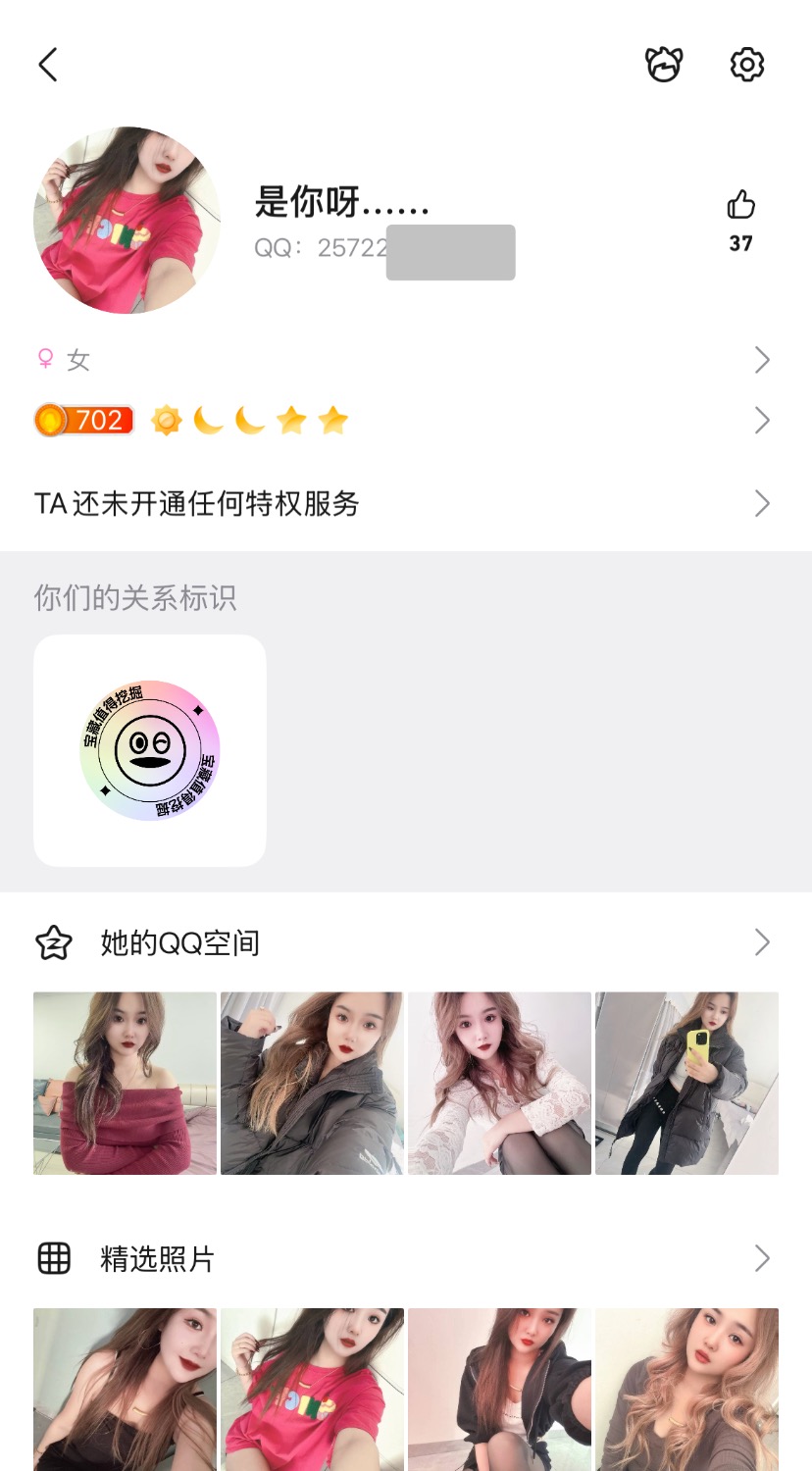Go back using the top-left arrow

pos(48,65)
